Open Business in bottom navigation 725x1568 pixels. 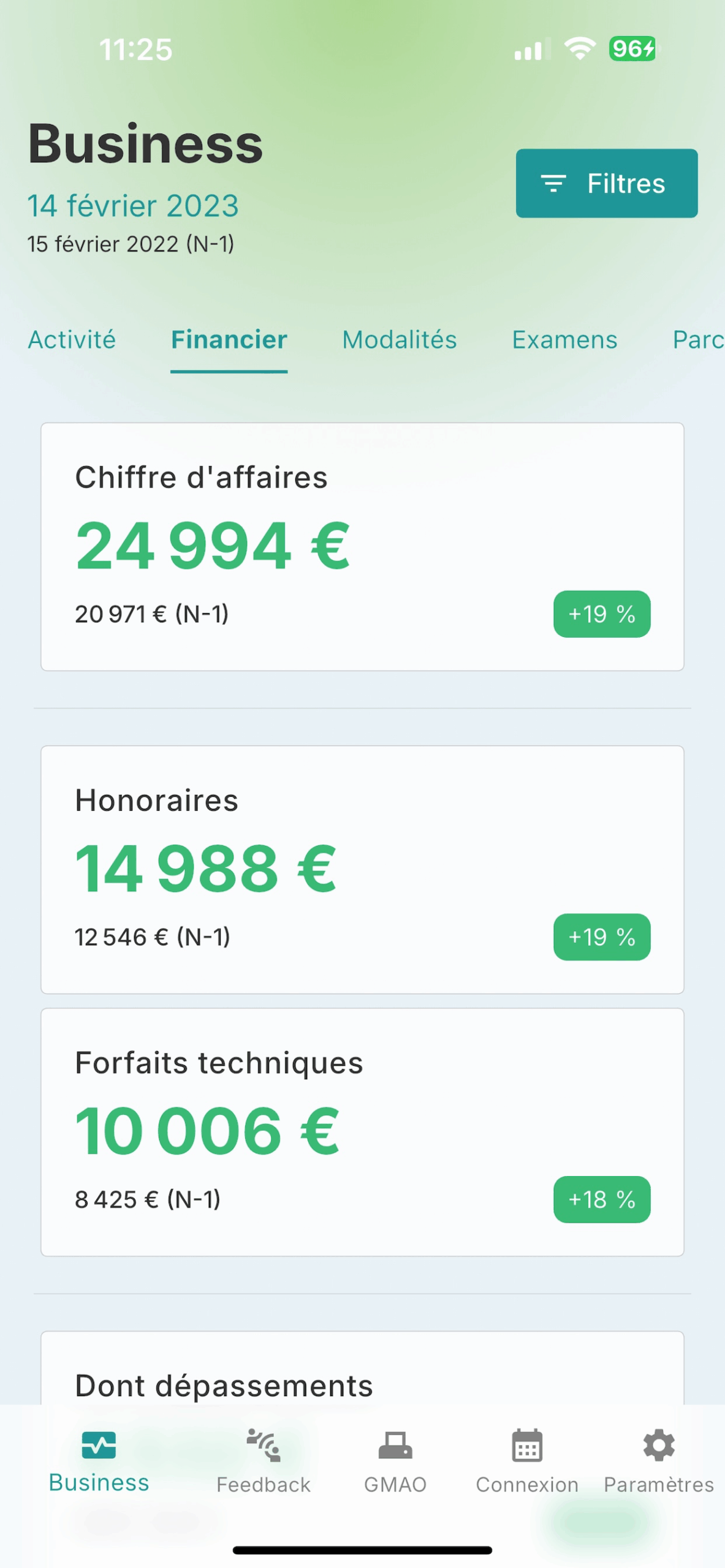click(x=99, y=1461)
